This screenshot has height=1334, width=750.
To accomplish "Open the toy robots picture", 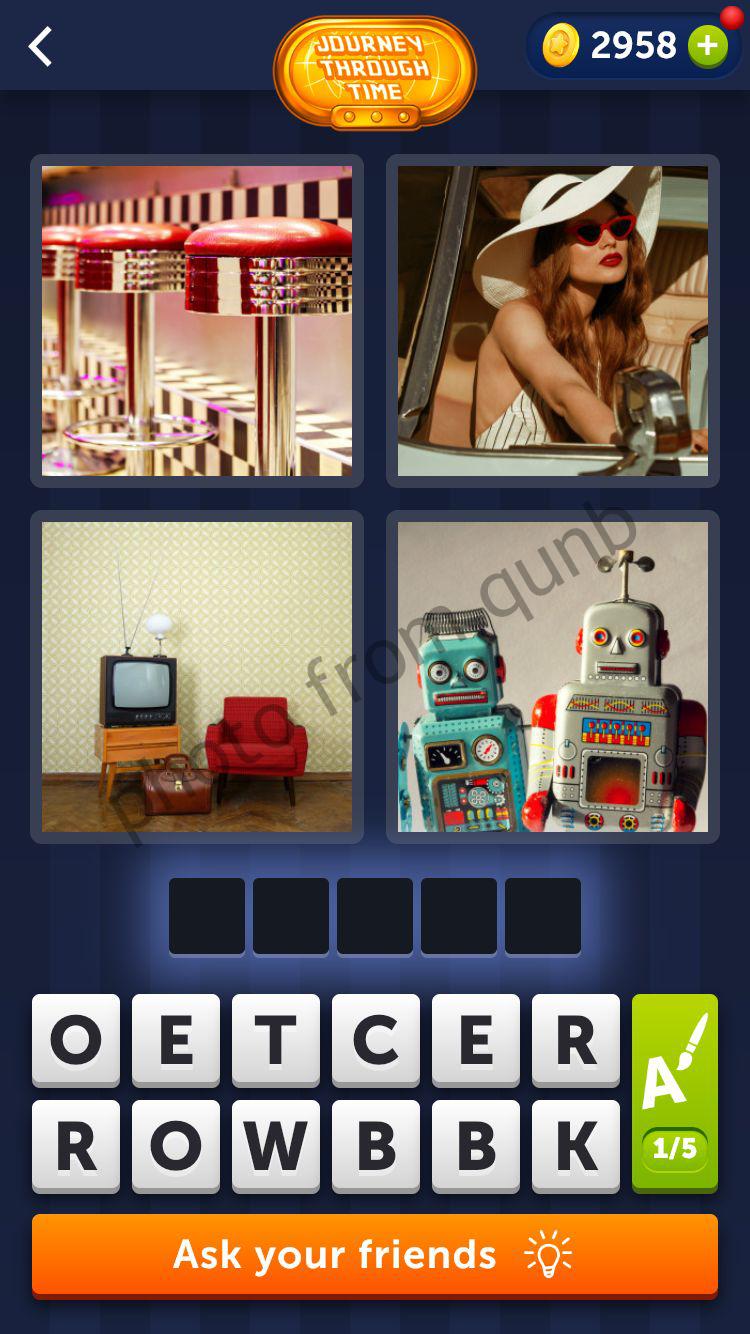I will click(x=553, y=677).
